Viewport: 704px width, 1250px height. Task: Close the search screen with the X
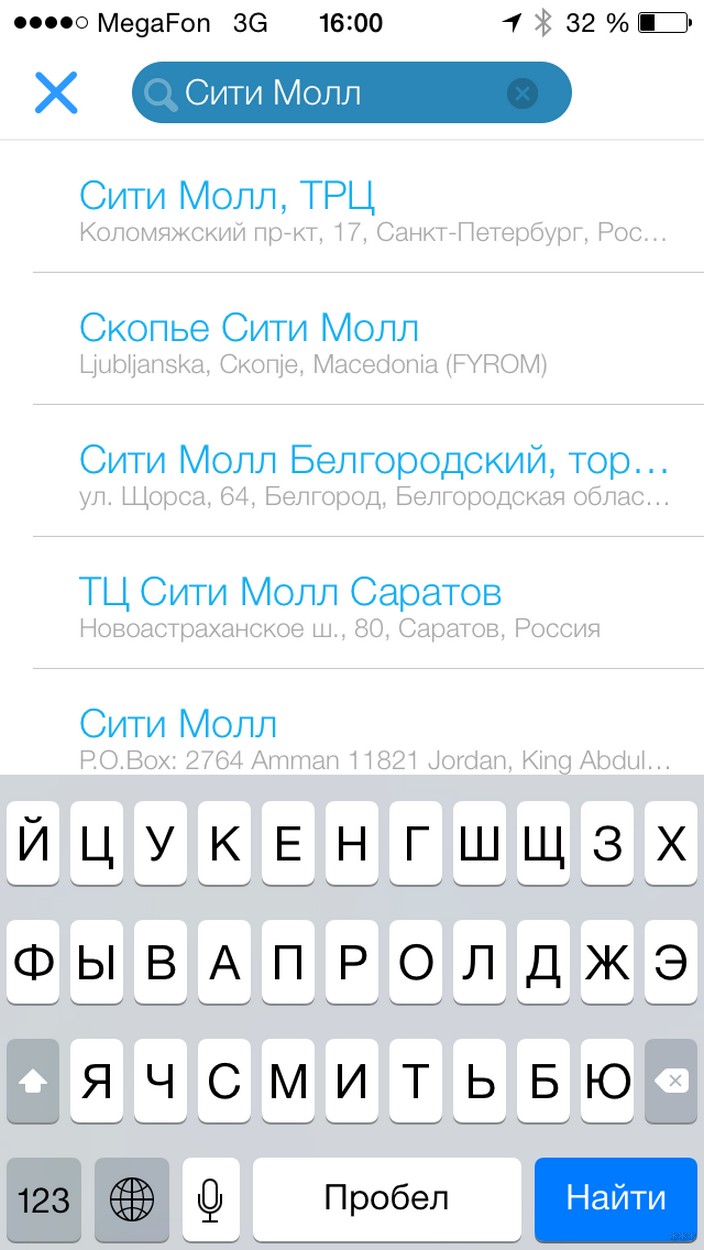point(56,93)
